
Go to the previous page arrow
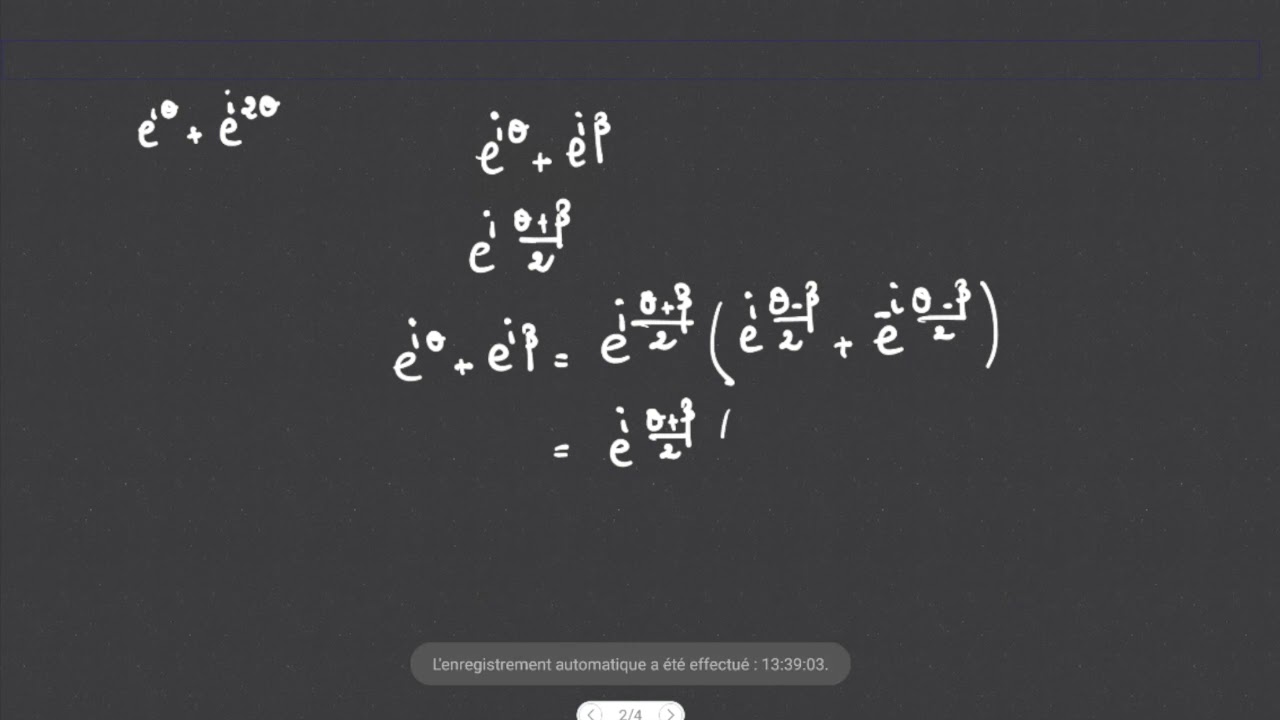(592, 713)
